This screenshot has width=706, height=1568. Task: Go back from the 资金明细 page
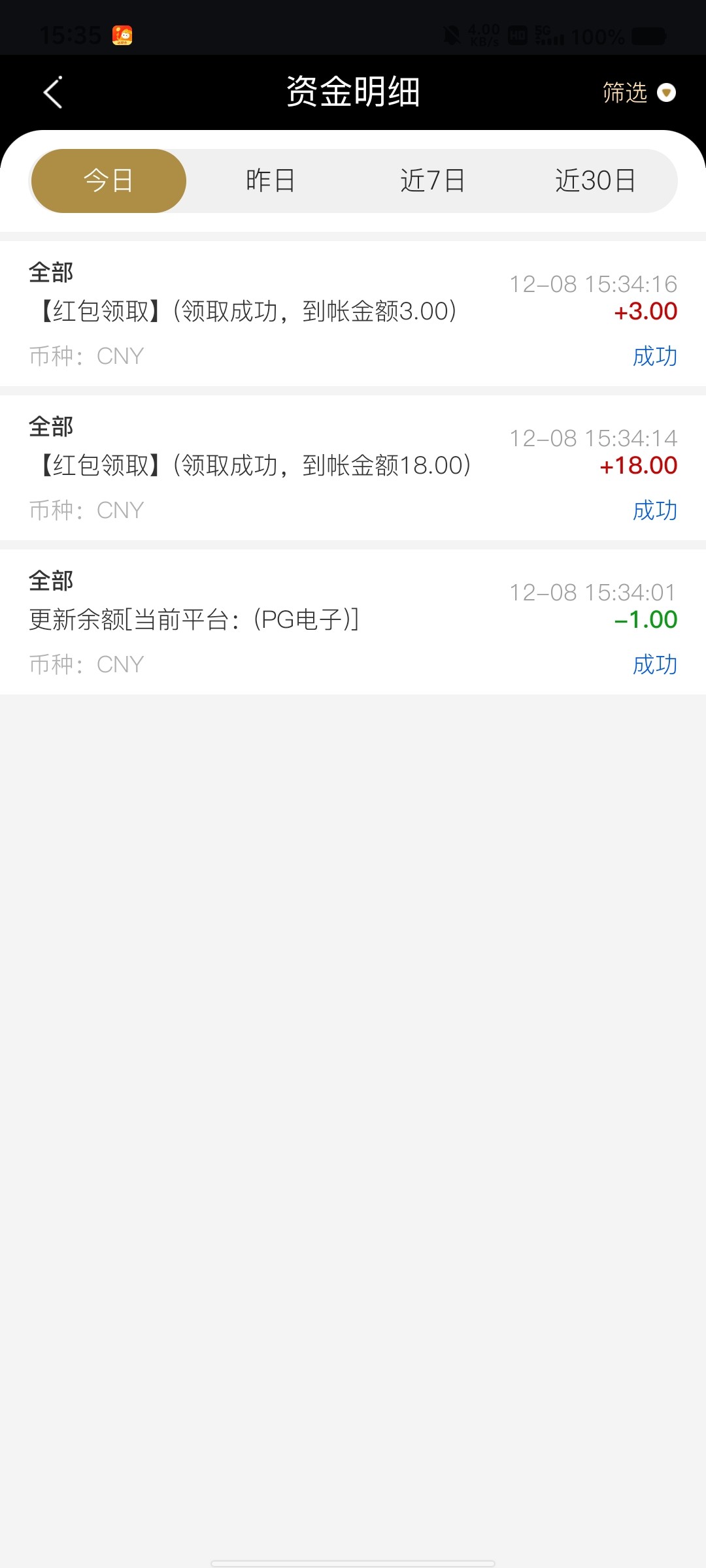[x=53, y=92]
